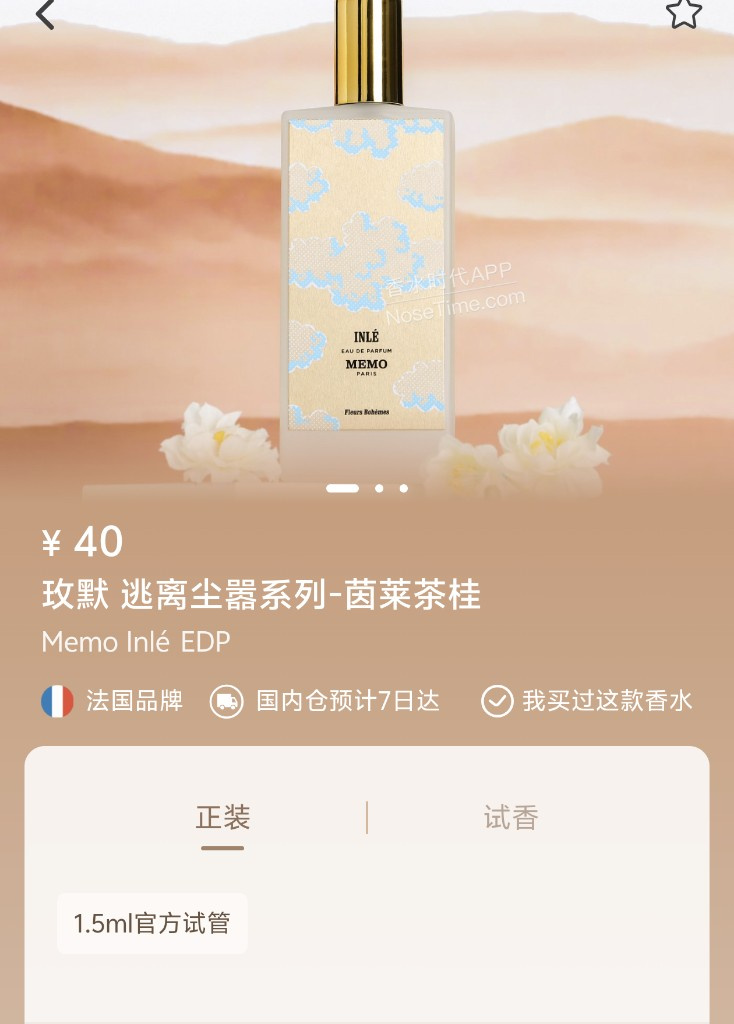Go back using the top-left arrow
Image resolution: width=734 pixels, height=1024 pixels.
45,15
